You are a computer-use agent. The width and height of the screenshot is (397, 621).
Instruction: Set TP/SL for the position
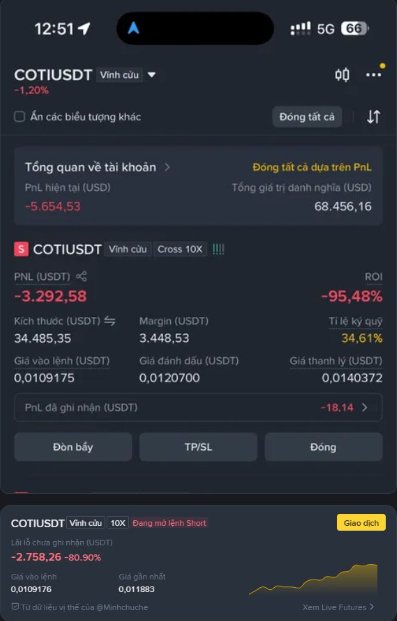click(x=198, y=447)
